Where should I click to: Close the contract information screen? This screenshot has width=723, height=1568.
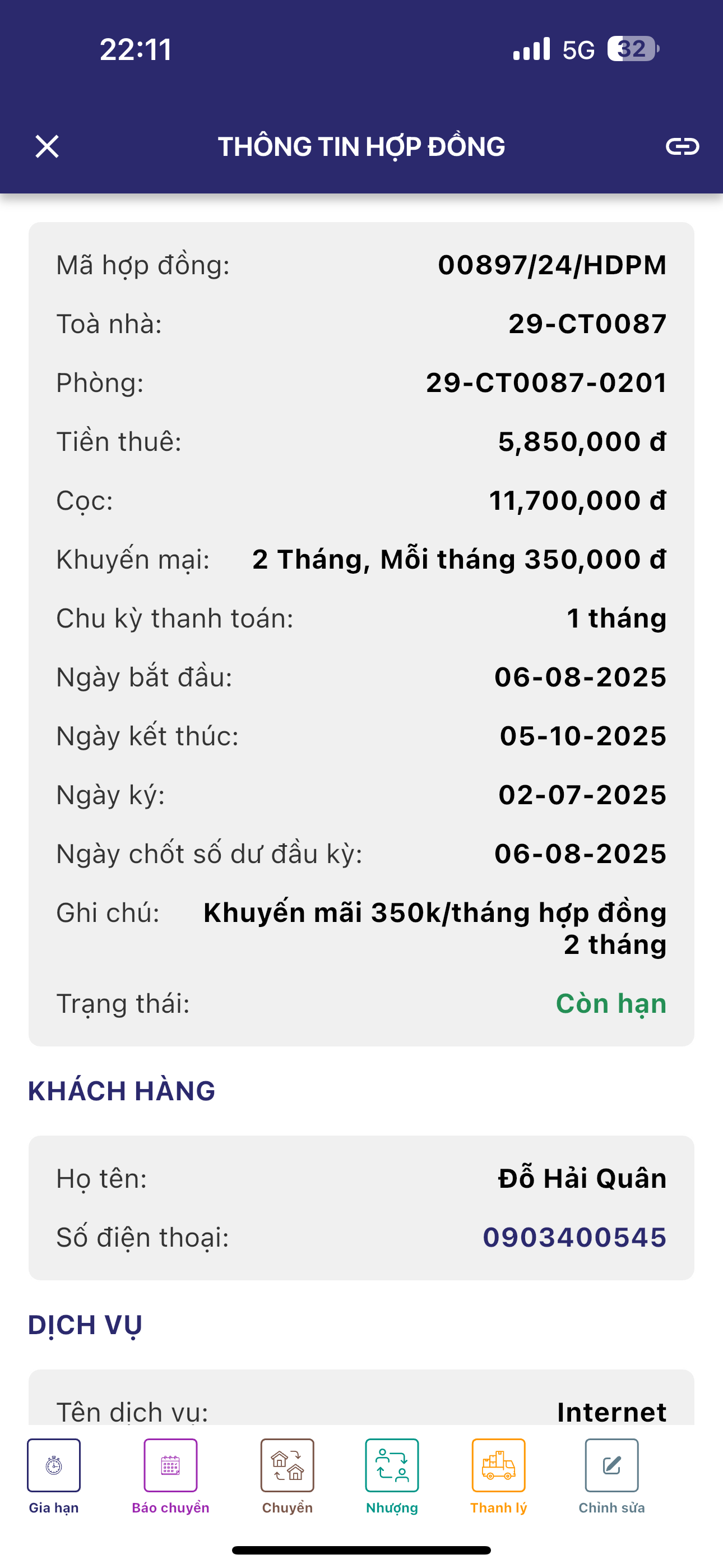point(47,147)
